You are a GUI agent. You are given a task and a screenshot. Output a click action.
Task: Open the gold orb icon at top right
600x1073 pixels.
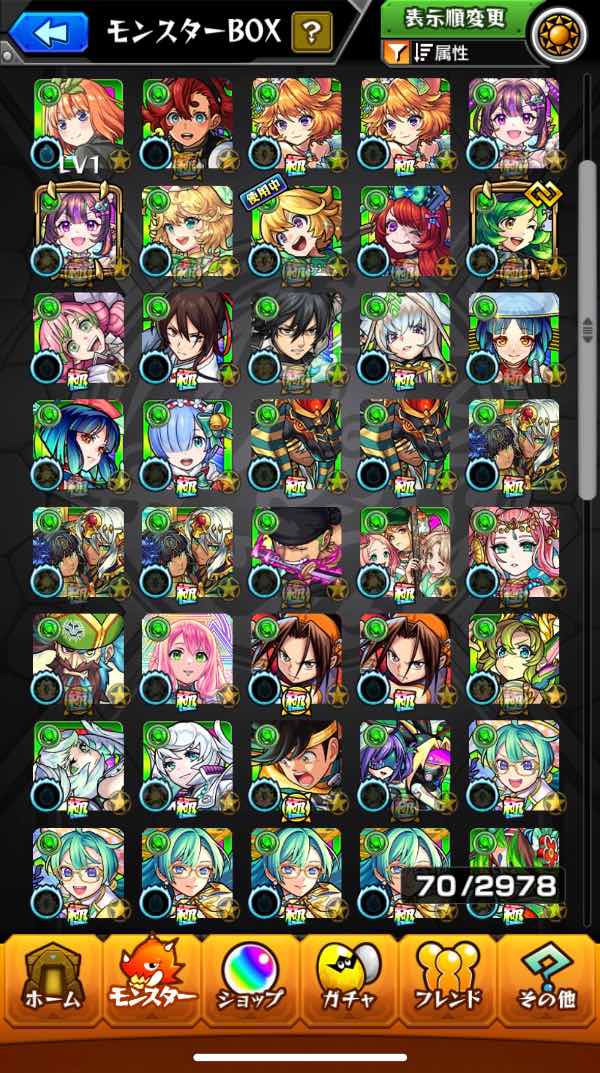559,35
